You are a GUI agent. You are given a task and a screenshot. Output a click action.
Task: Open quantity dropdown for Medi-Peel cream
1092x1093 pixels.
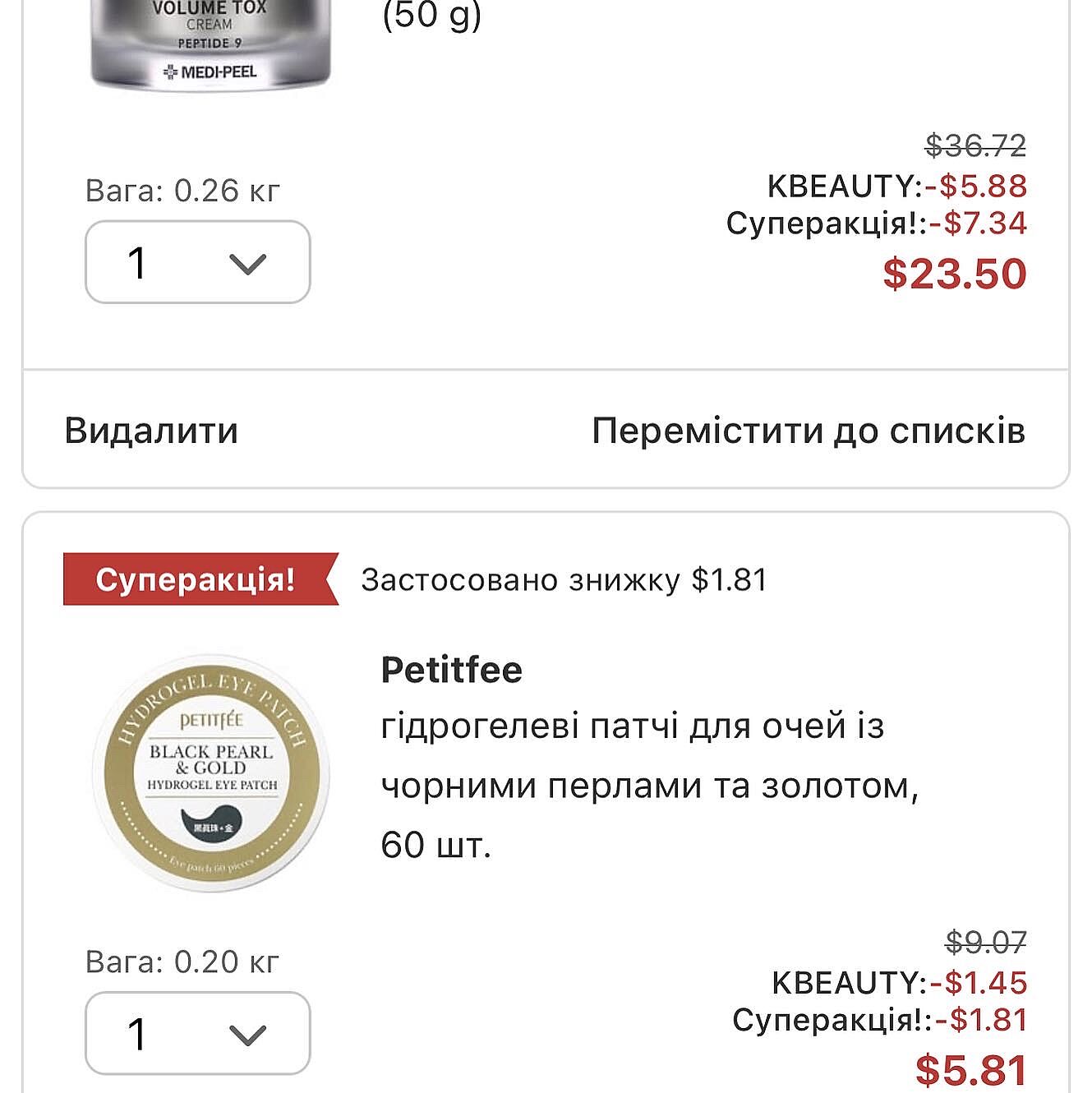pyautogui.click(x=197, y=262)
